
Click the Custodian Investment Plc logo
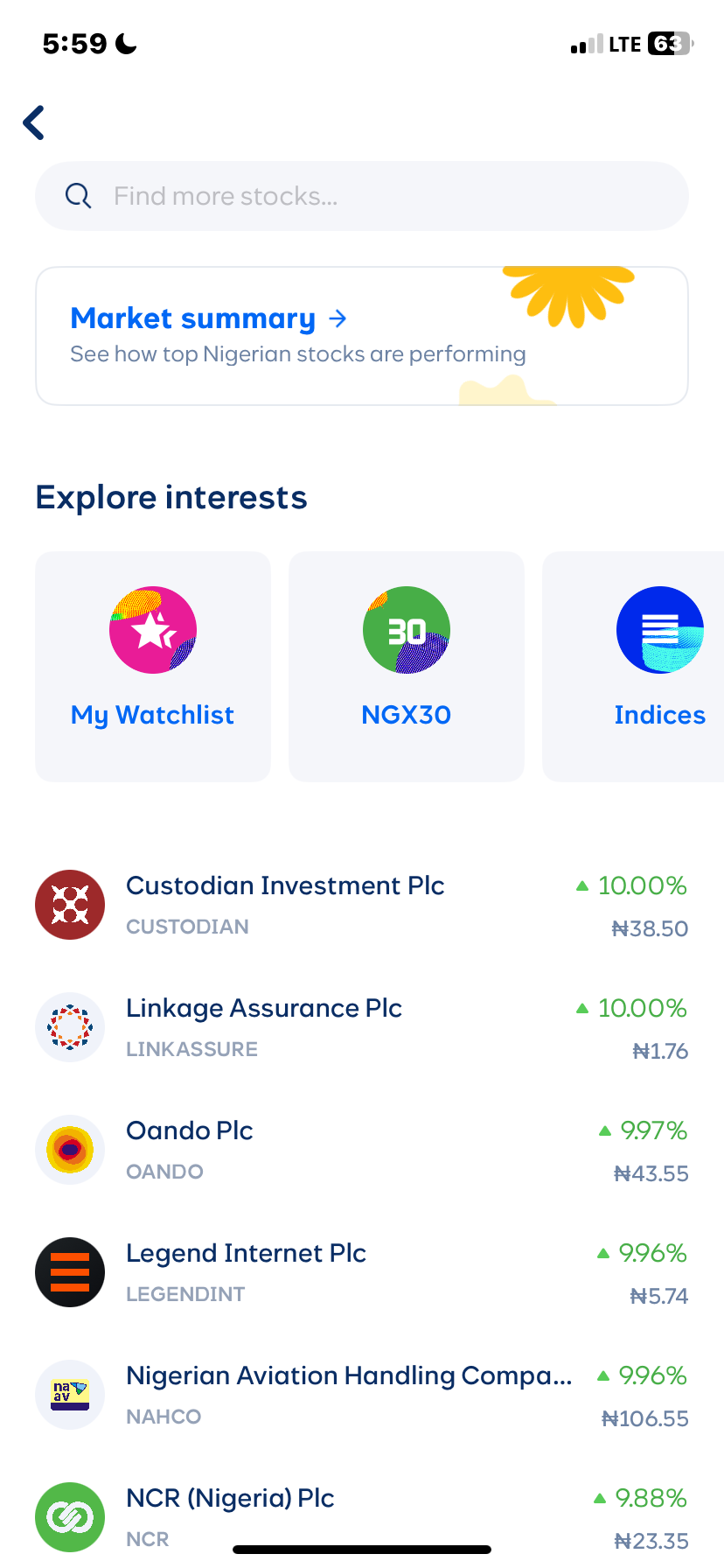tap(69, 905)
